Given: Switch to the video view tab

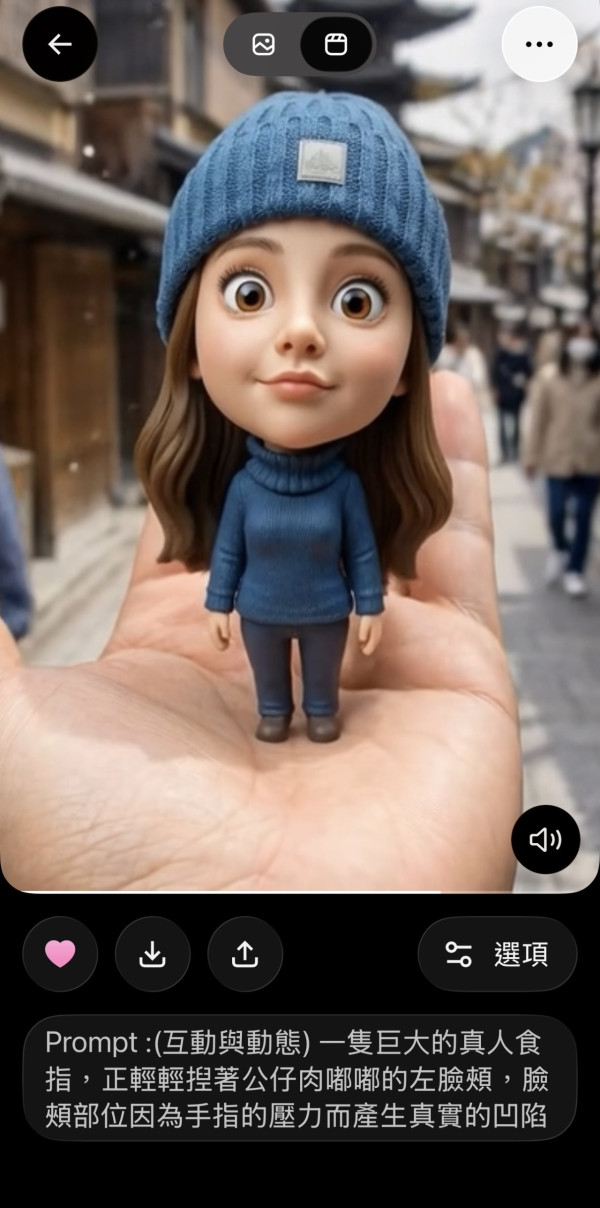Looking at the screenshot, I should coord(336,44).
